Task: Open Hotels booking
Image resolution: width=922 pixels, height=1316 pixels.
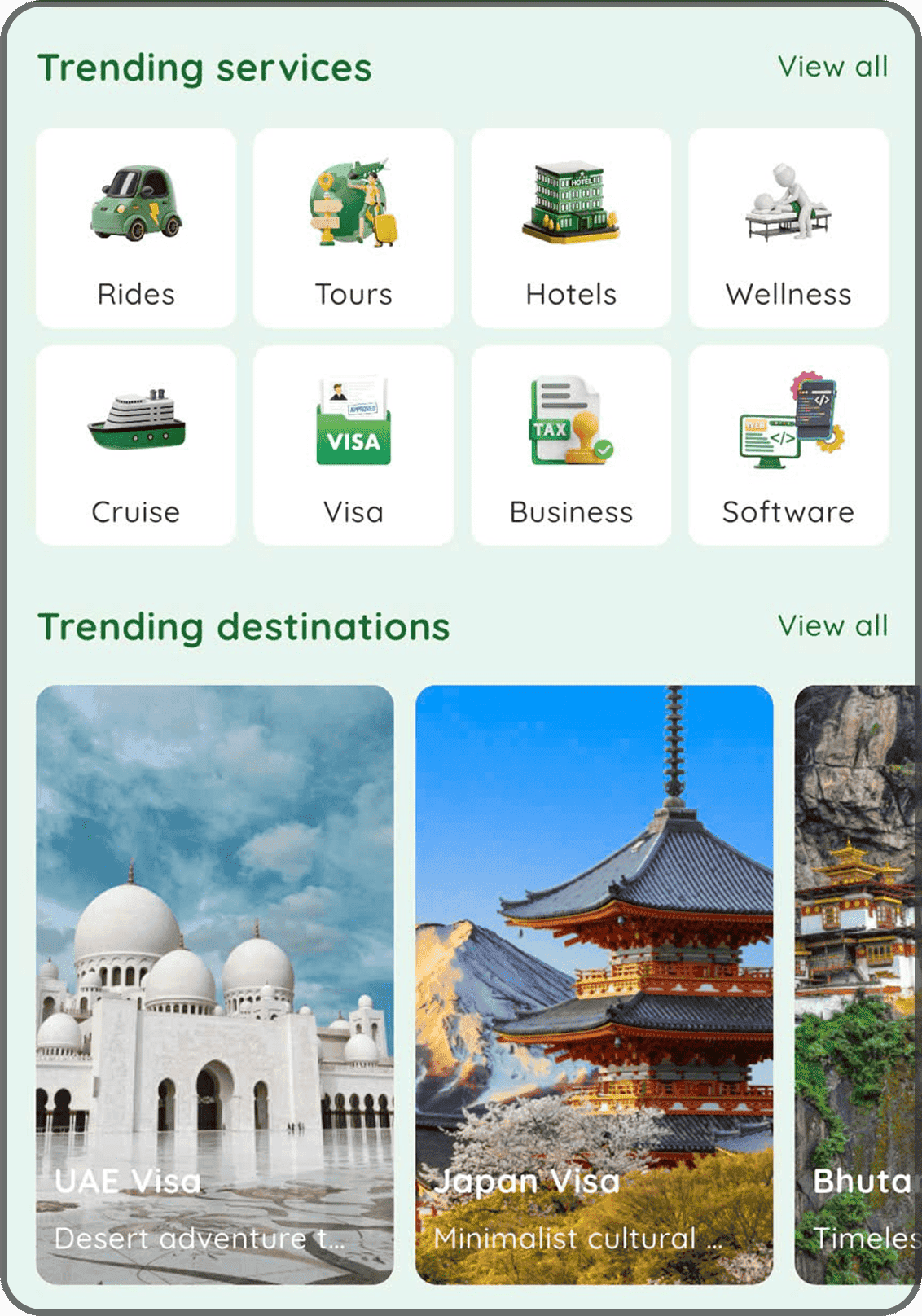Action: point(571,228)
